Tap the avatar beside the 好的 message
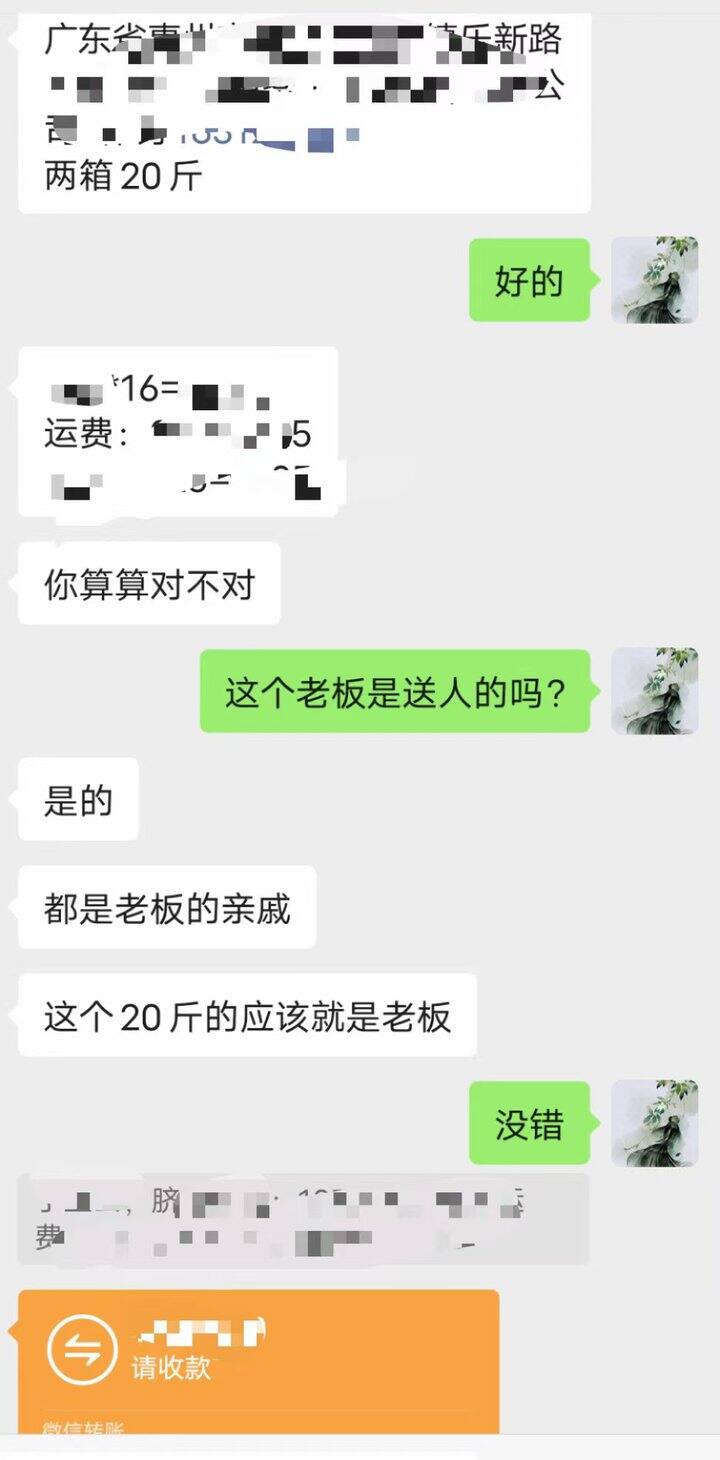 pyautogui.click(x=654, y=280)
